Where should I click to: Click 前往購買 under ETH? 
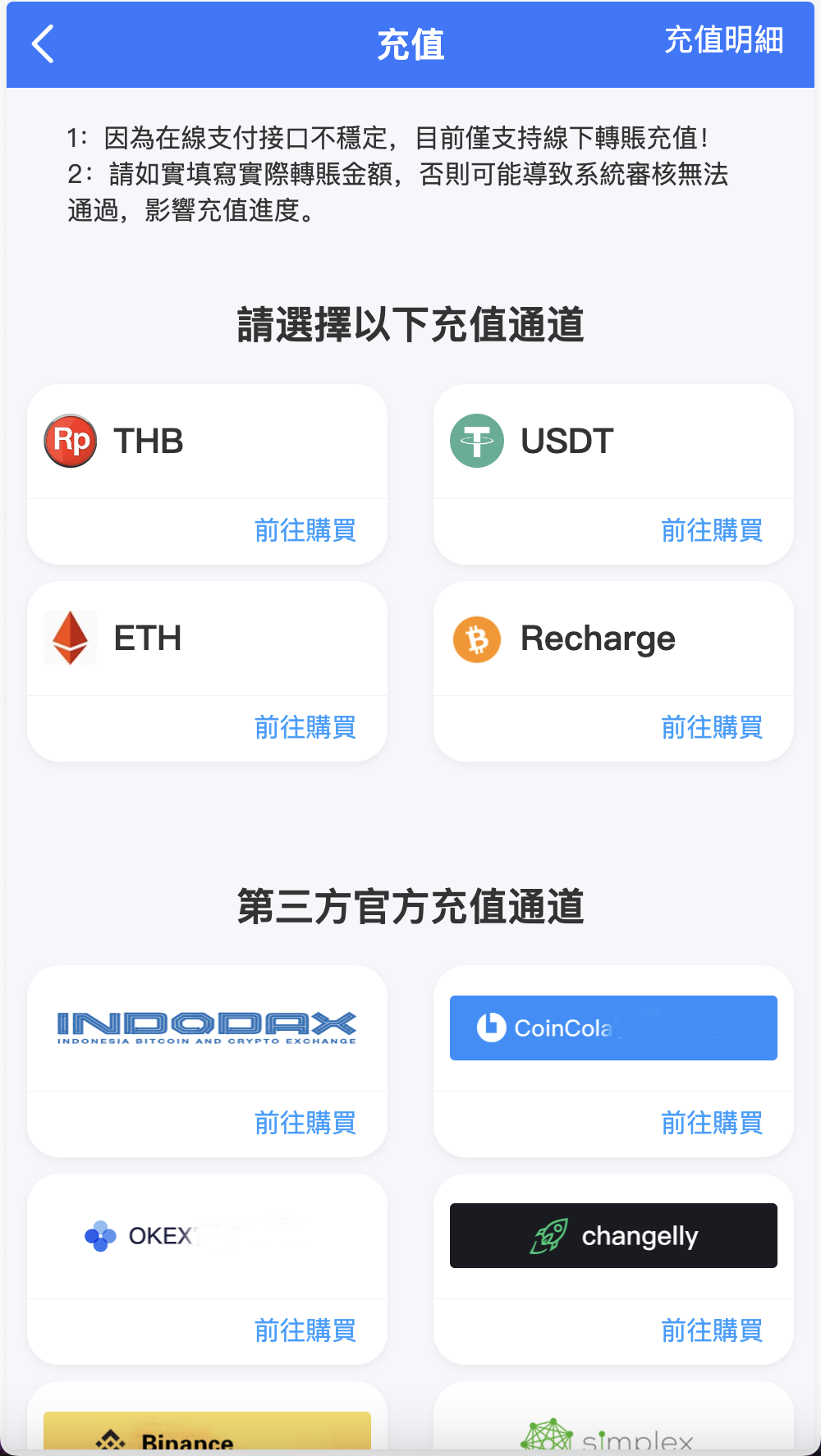pyautogui.click(x=305, y=728)
